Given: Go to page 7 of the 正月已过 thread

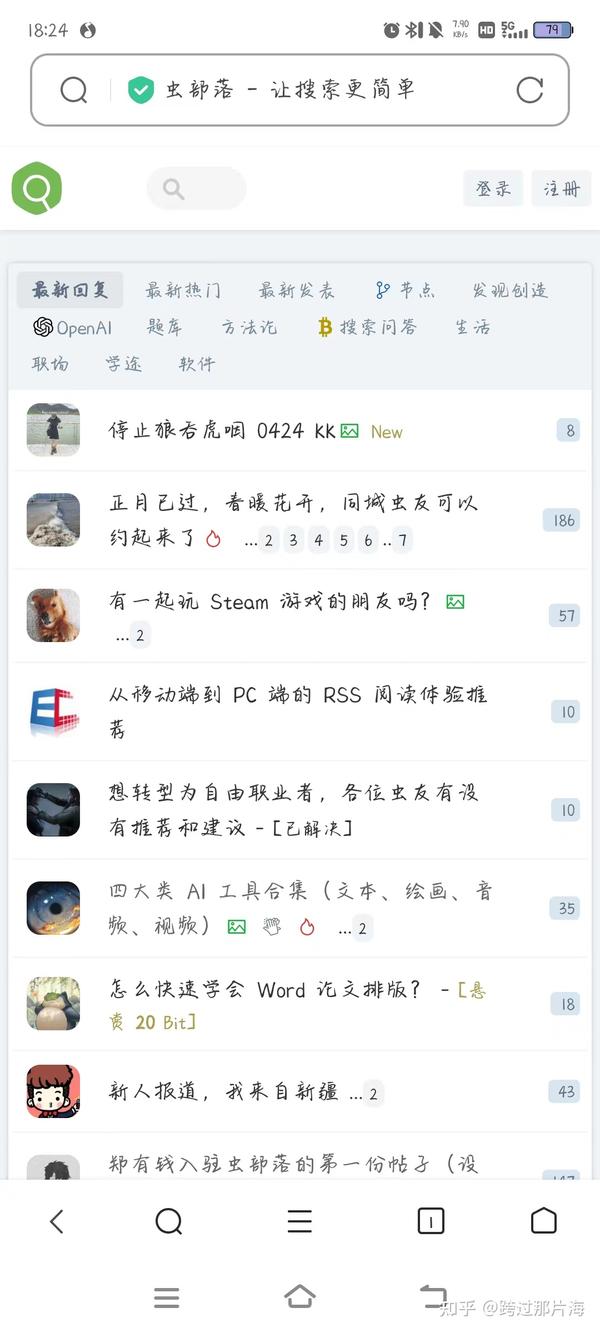Looking at the screenshot, I should click(402, 541).
